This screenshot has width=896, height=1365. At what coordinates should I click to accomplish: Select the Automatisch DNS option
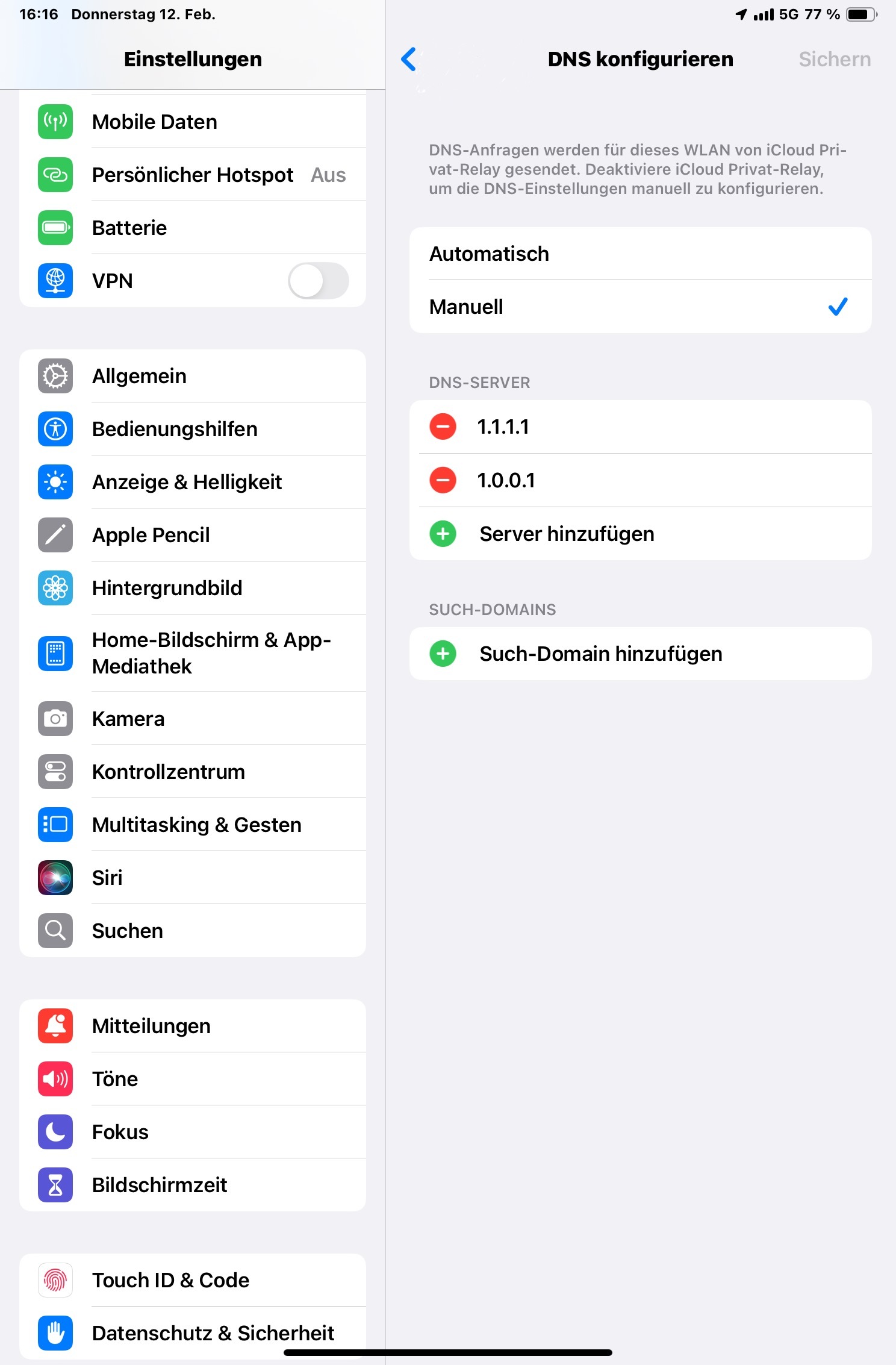pyautogui.click(x=639, y=254)
